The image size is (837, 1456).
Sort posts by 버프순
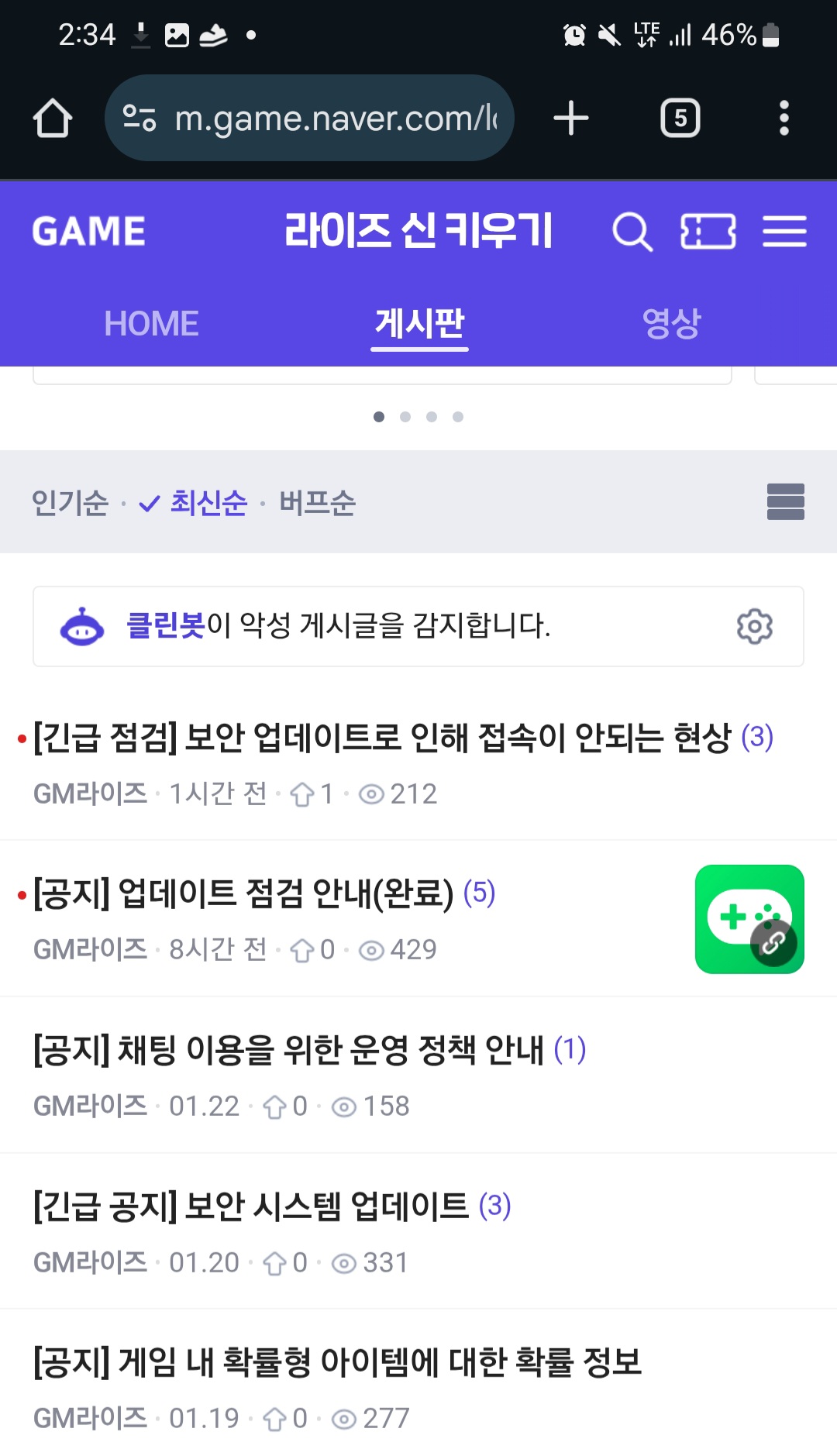point(317,503)
